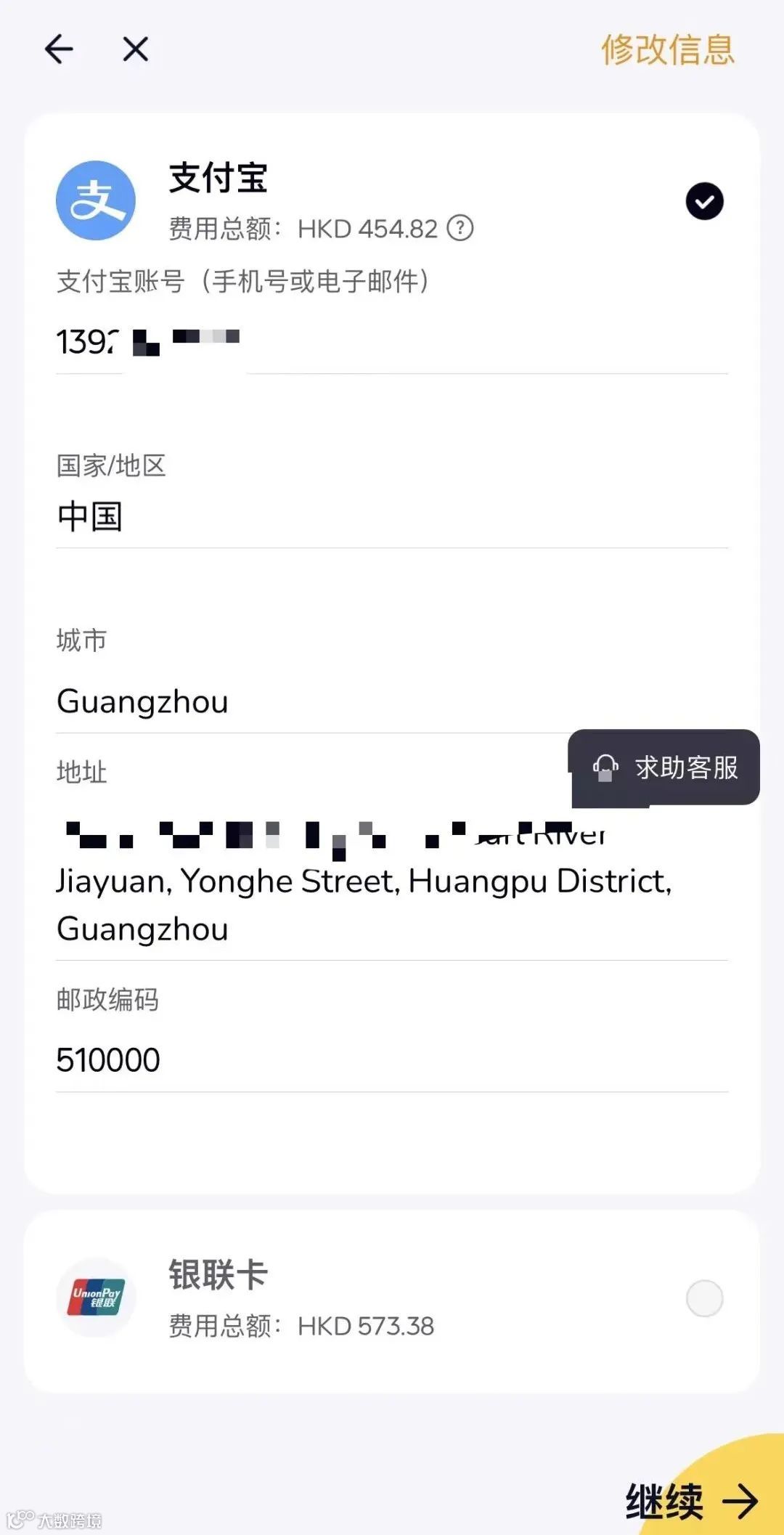Open the fee total help question mark
This screenshot has width=784, height=1535.
460,228
